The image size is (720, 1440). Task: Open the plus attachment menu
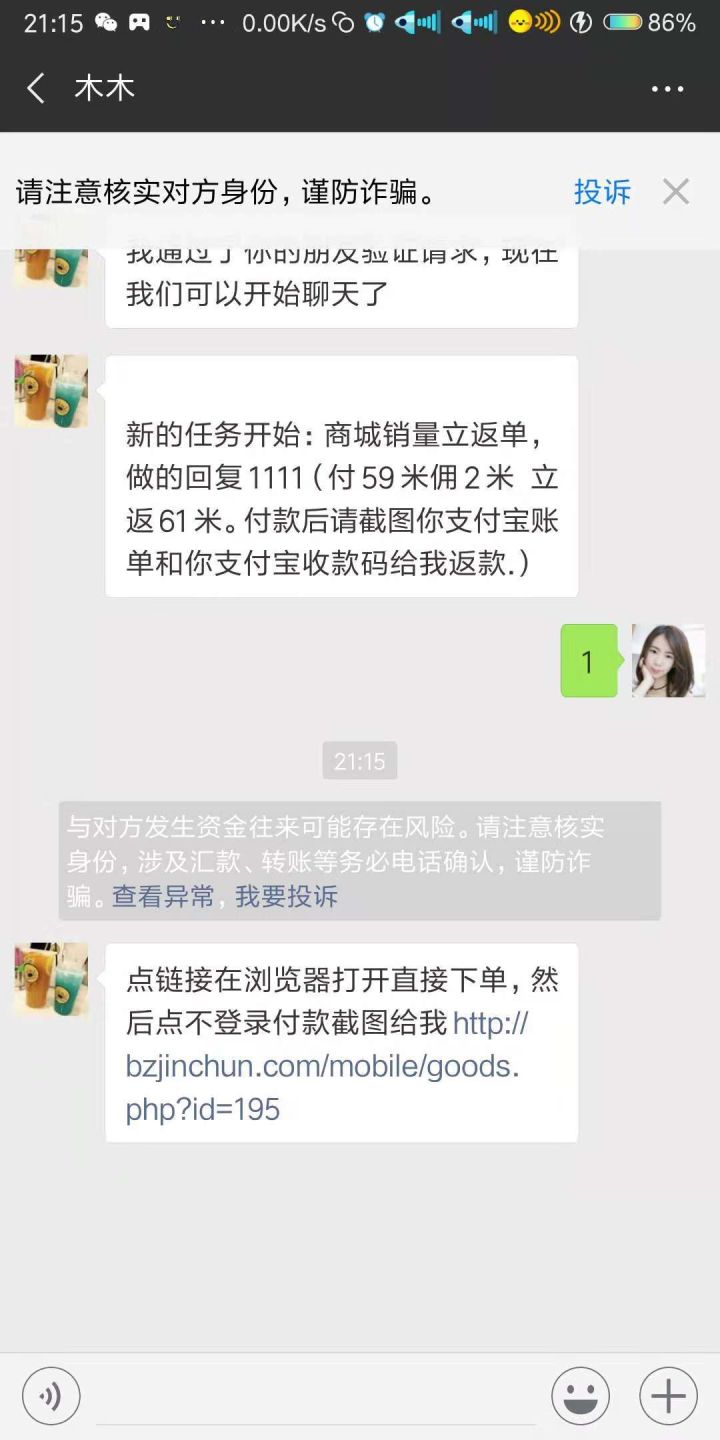(x=668, y=1396)
